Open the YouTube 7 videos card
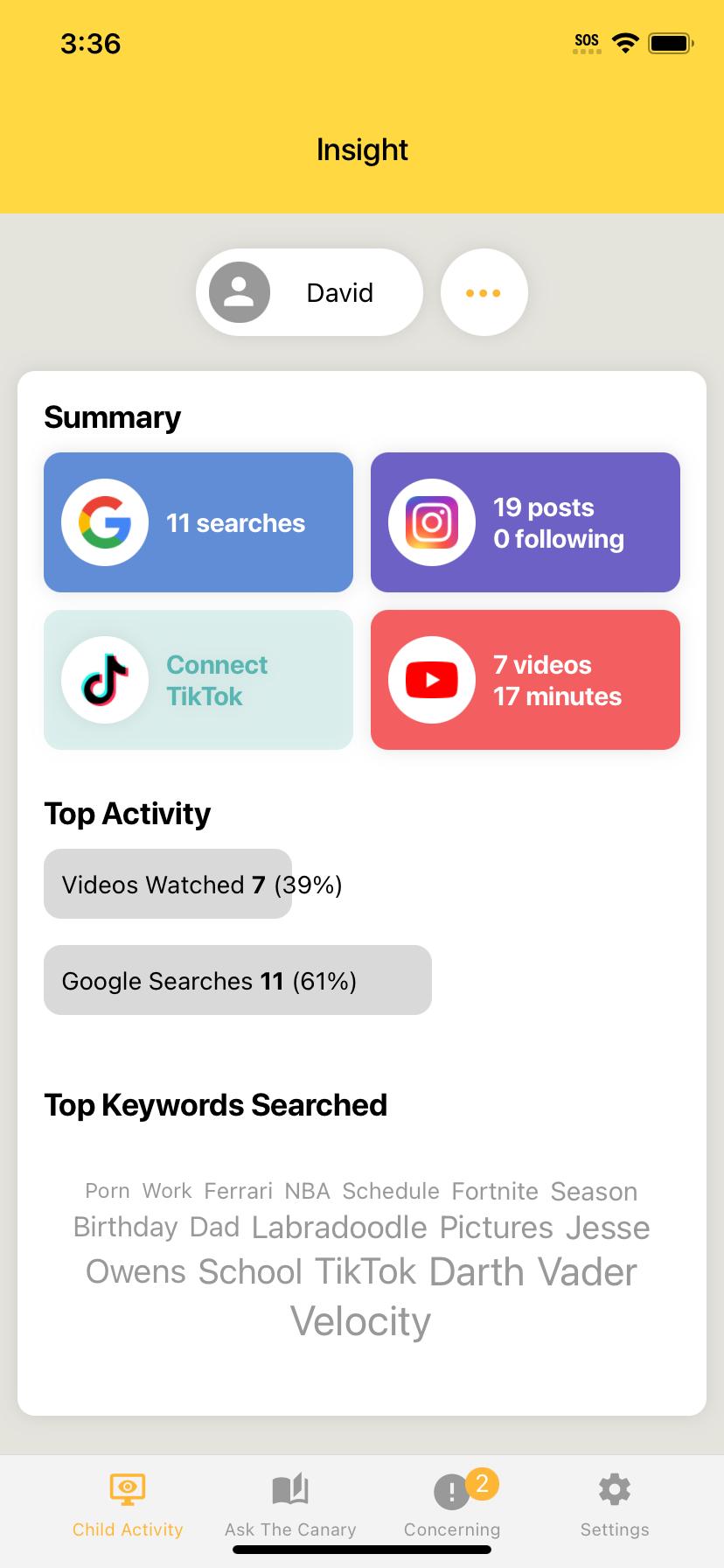 point(525,680)
